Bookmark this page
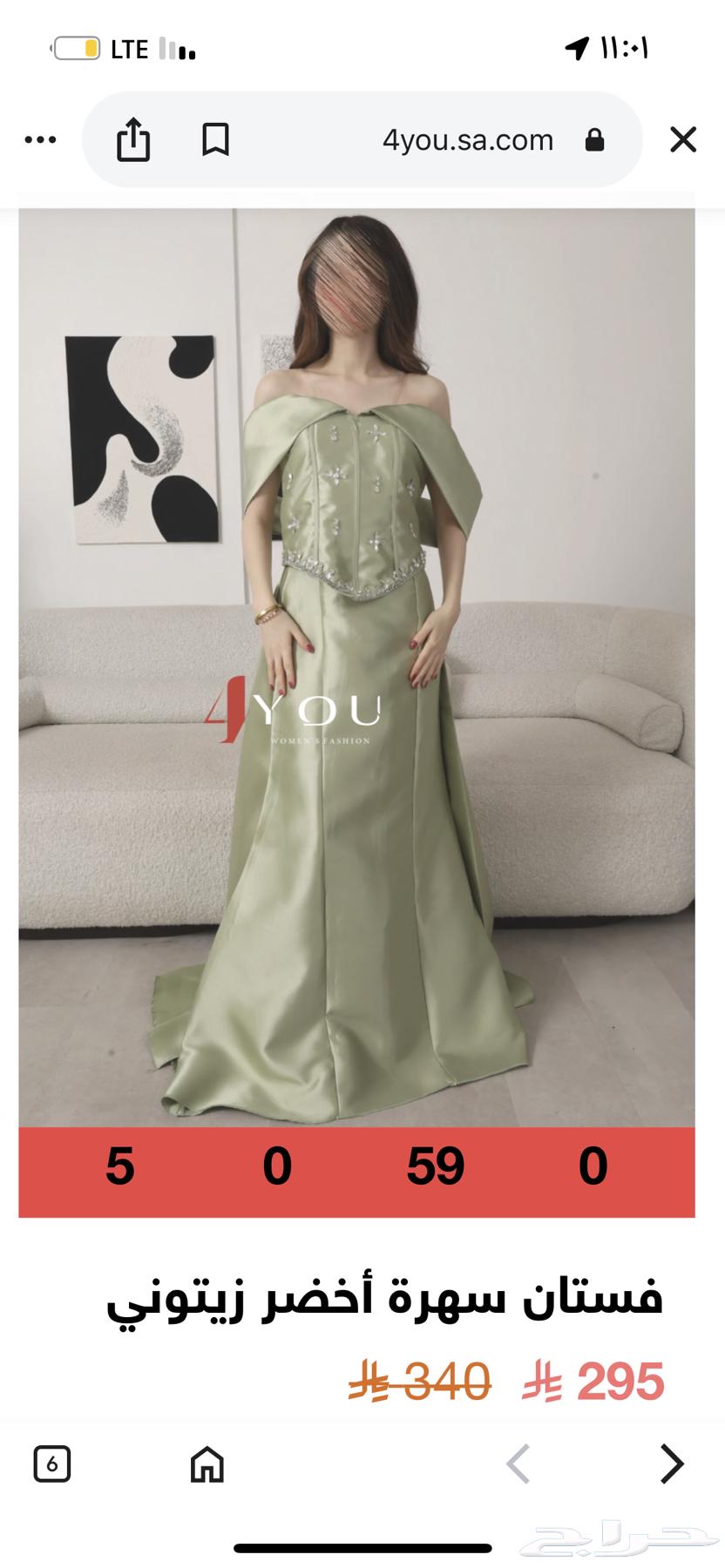 point(215,139)
